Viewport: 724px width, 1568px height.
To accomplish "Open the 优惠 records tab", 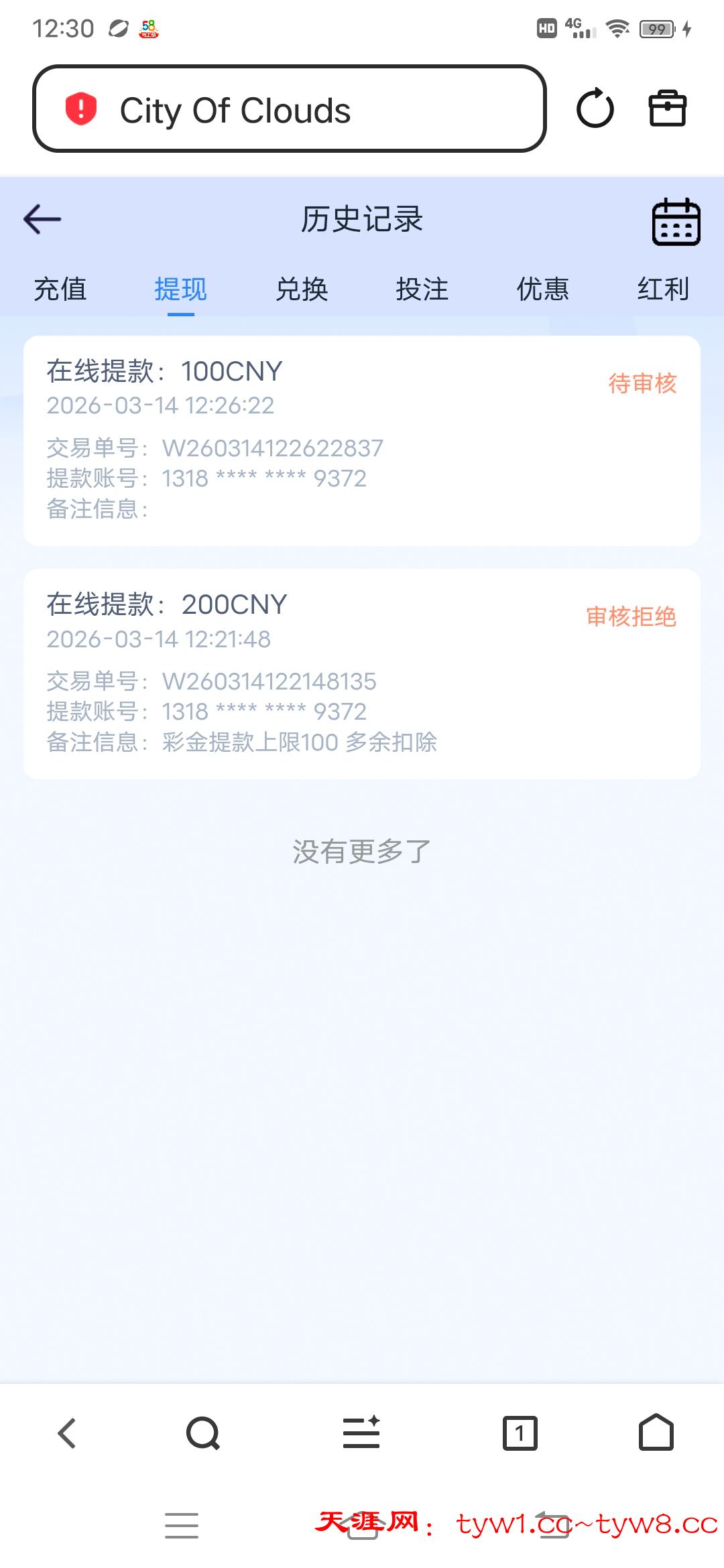I will point(543,289).
